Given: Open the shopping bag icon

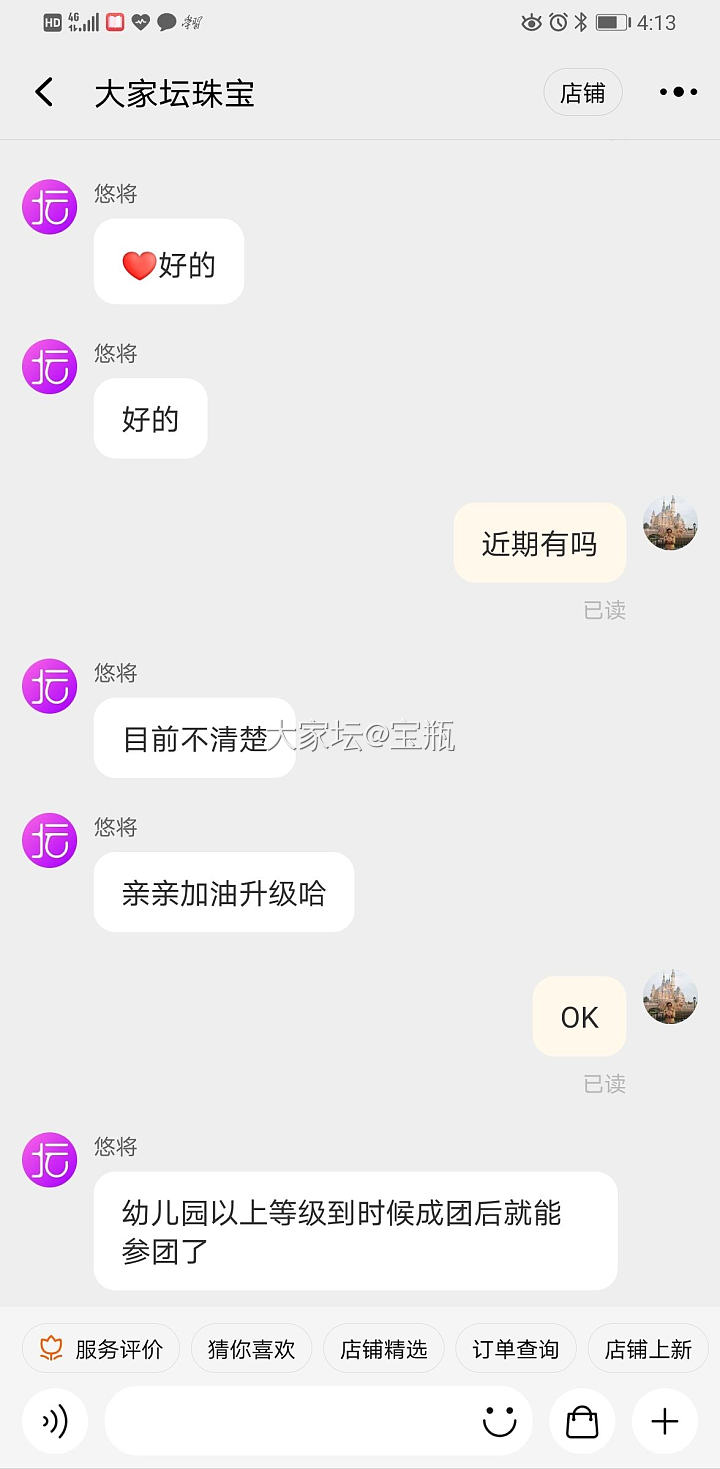Looking at the screenshot, I should pos(582,1421).
